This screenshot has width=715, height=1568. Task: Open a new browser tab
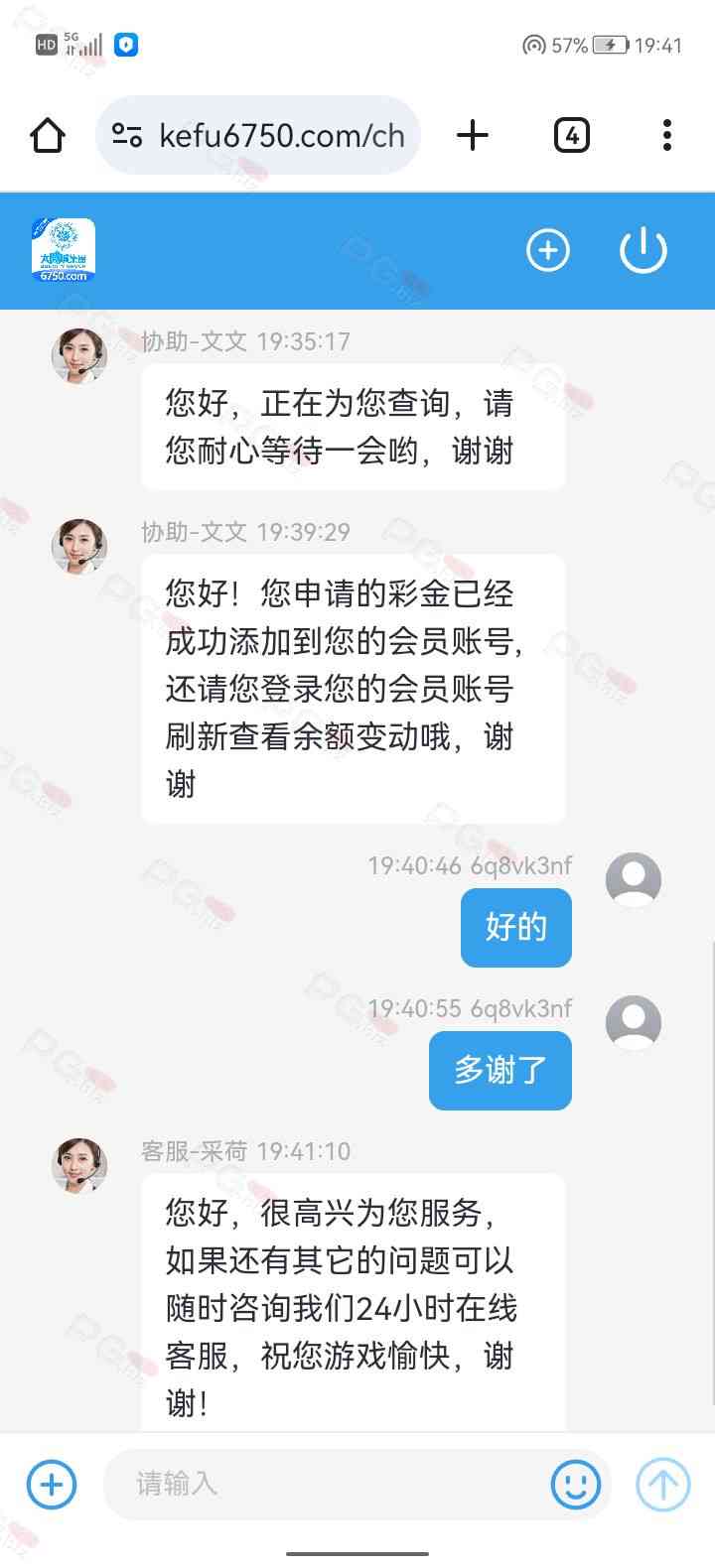(473, 135)
